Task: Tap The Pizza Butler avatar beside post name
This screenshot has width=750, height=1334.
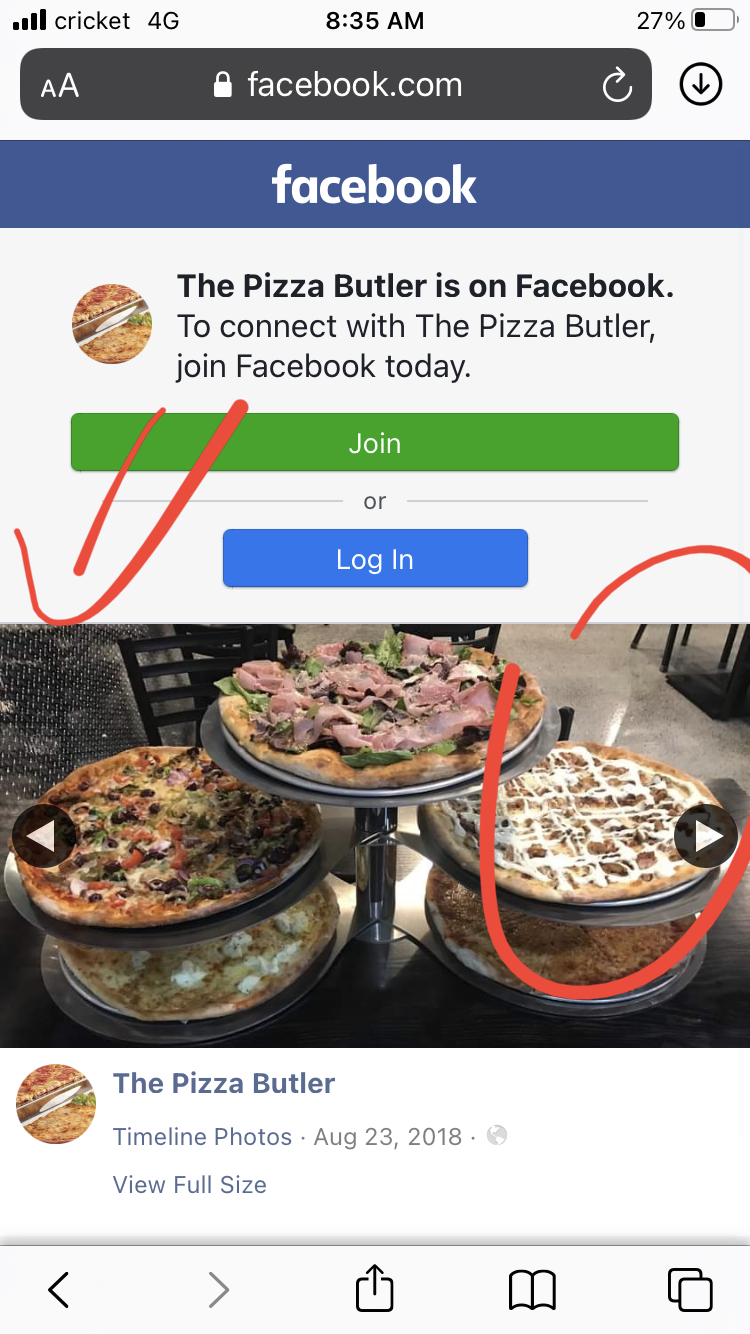Action: pos(56,1104)
